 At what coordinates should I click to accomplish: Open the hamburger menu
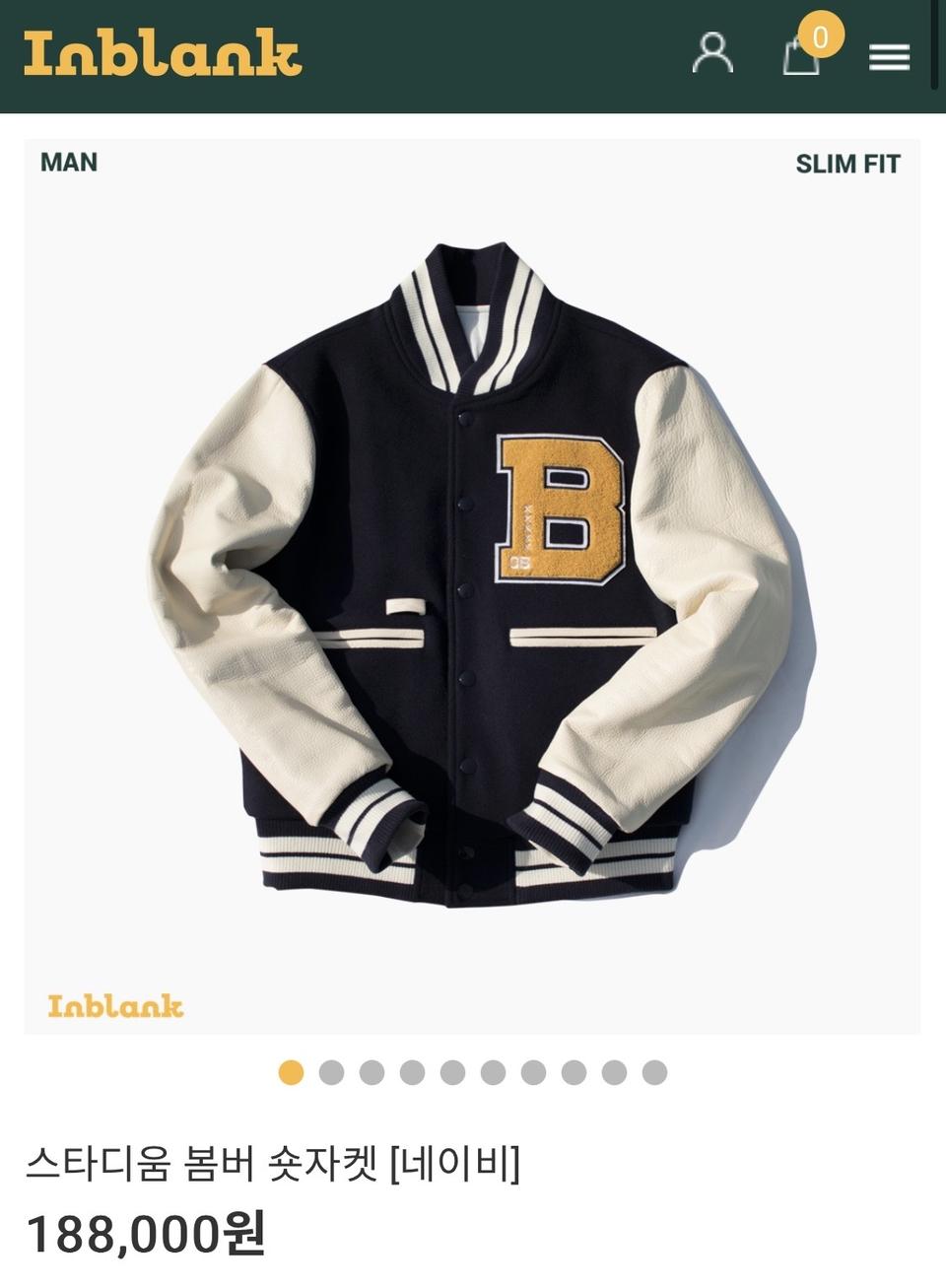(x=889, y=57)
